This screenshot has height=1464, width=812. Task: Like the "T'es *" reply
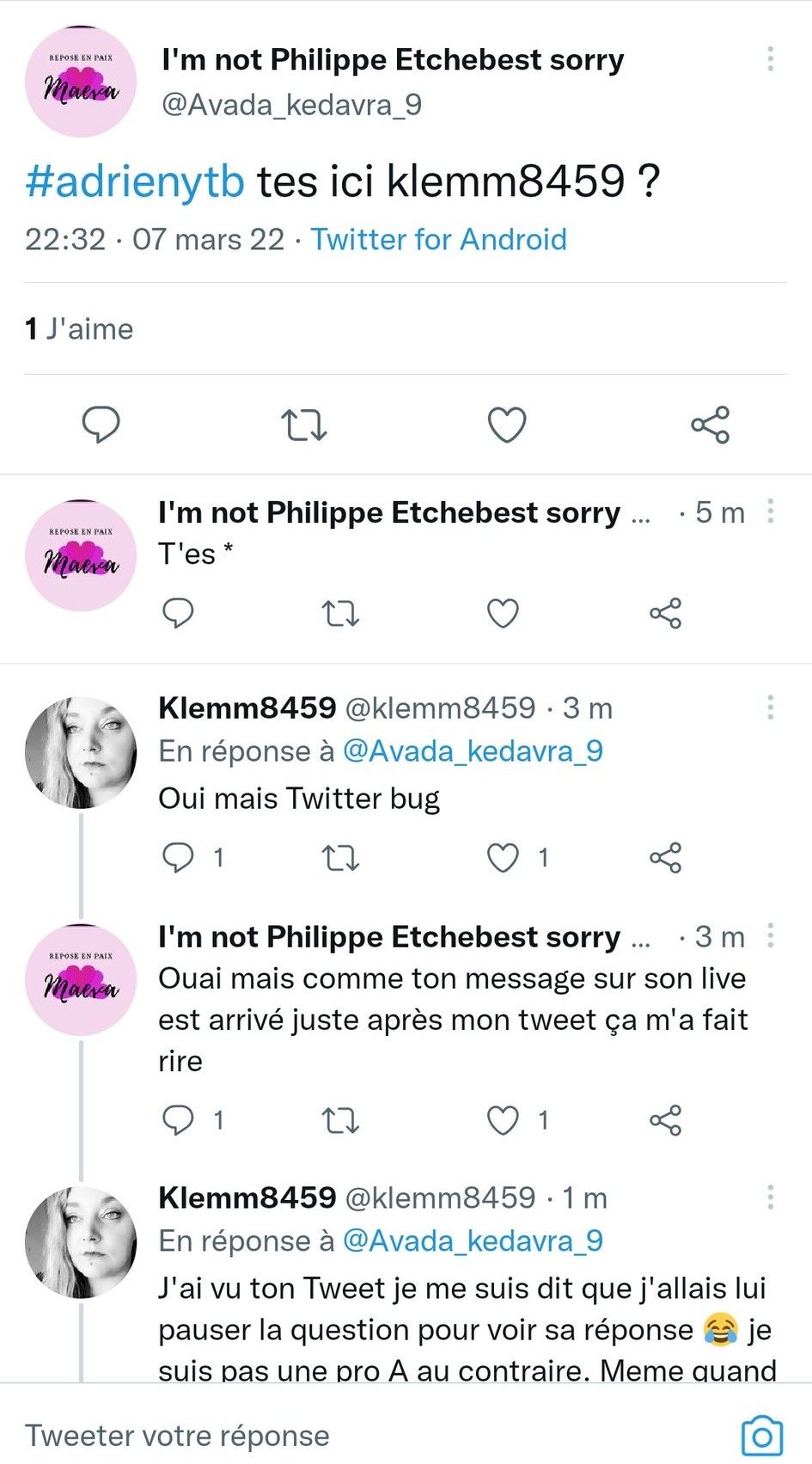[503, 614]
